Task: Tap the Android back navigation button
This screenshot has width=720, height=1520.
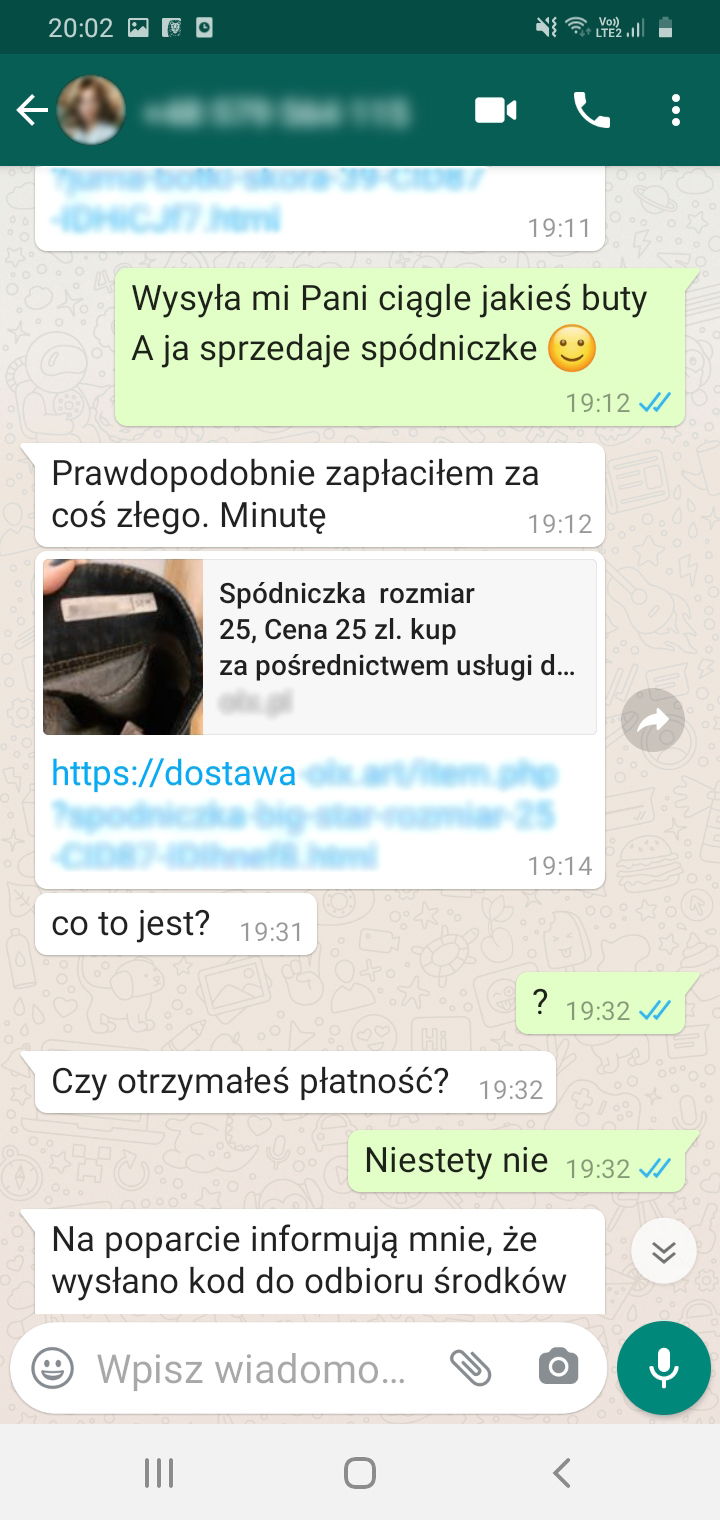Action: click(560, 1473)
